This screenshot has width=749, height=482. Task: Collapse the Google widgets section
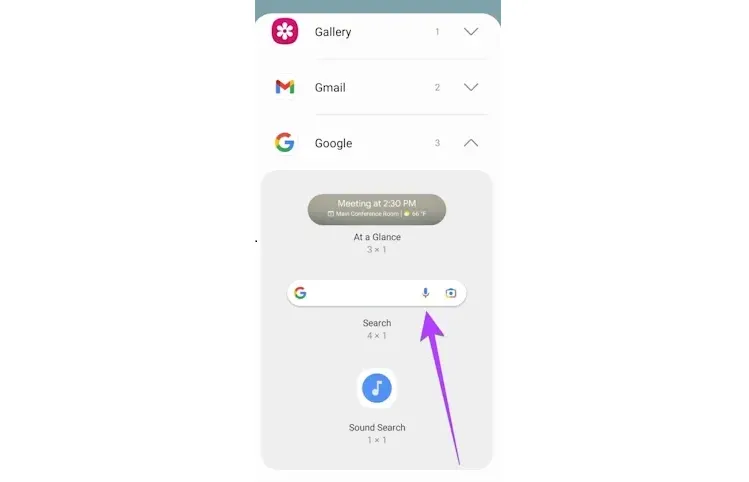coord(471,143)
